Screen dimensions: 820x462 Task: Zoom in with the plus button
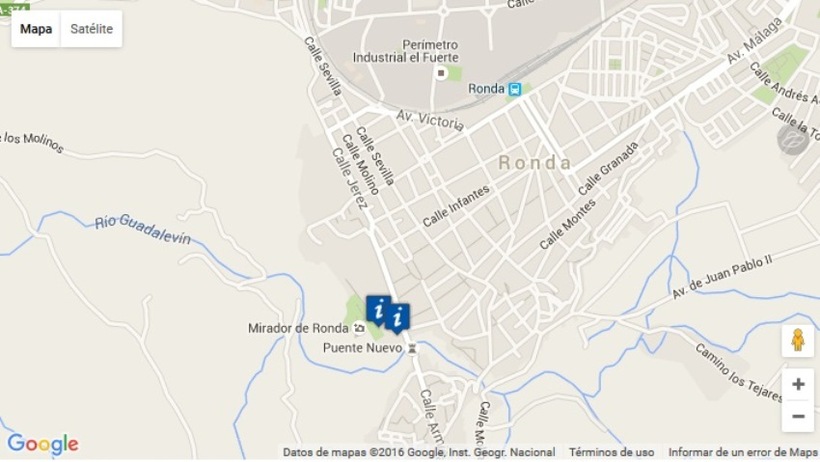[797, 384]
